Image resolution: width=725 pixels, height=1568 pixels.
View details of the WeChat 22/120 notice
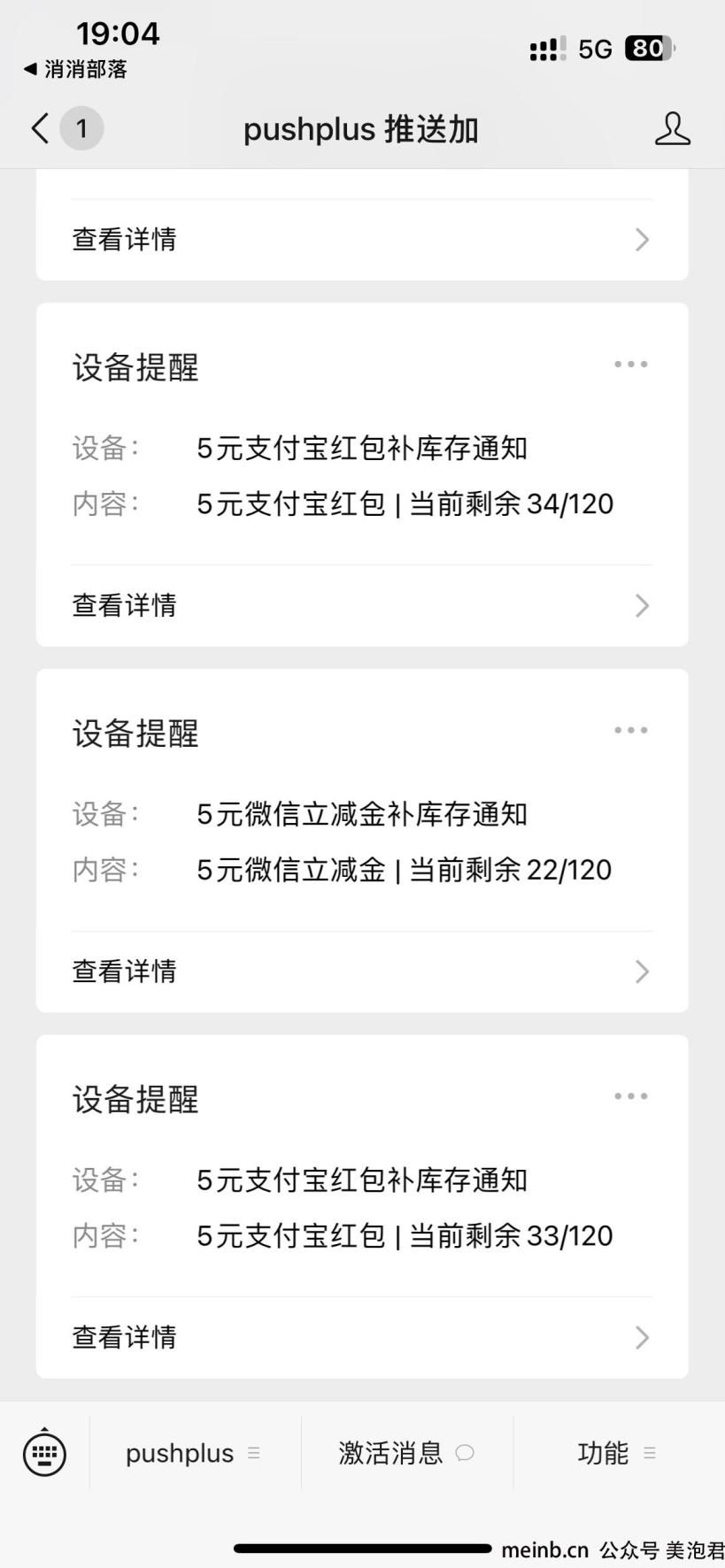point(362,972)
